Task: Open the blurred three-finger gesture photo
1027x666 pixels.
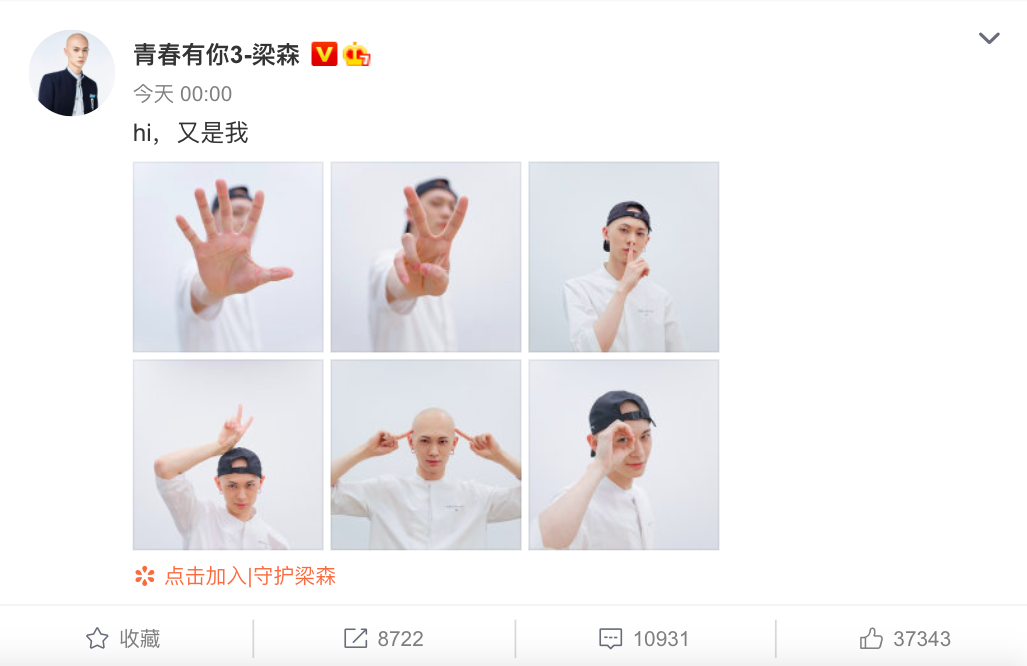Action: tap(426, 257)
